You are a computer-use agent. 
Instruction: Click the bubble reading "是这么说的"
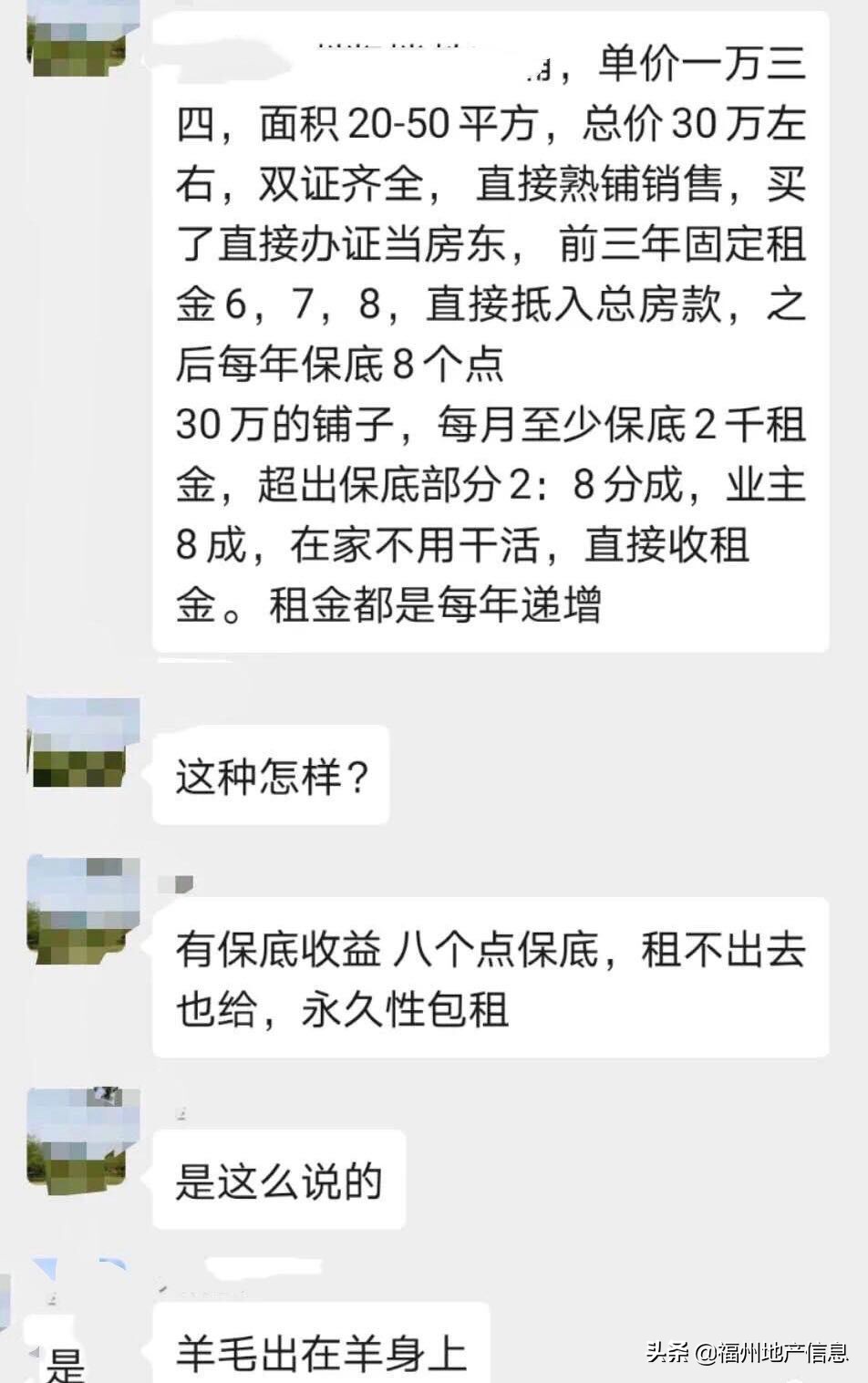pyautogui.click(x=278, y=1179)
